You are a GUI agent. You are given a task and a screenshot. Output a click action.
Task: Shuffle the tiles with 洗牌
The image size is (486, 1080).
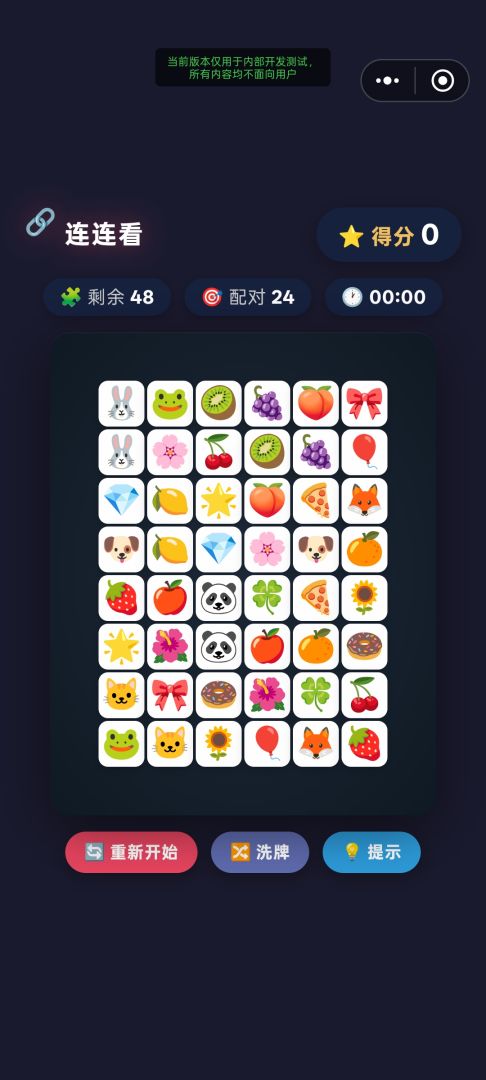tap(260, 852)
